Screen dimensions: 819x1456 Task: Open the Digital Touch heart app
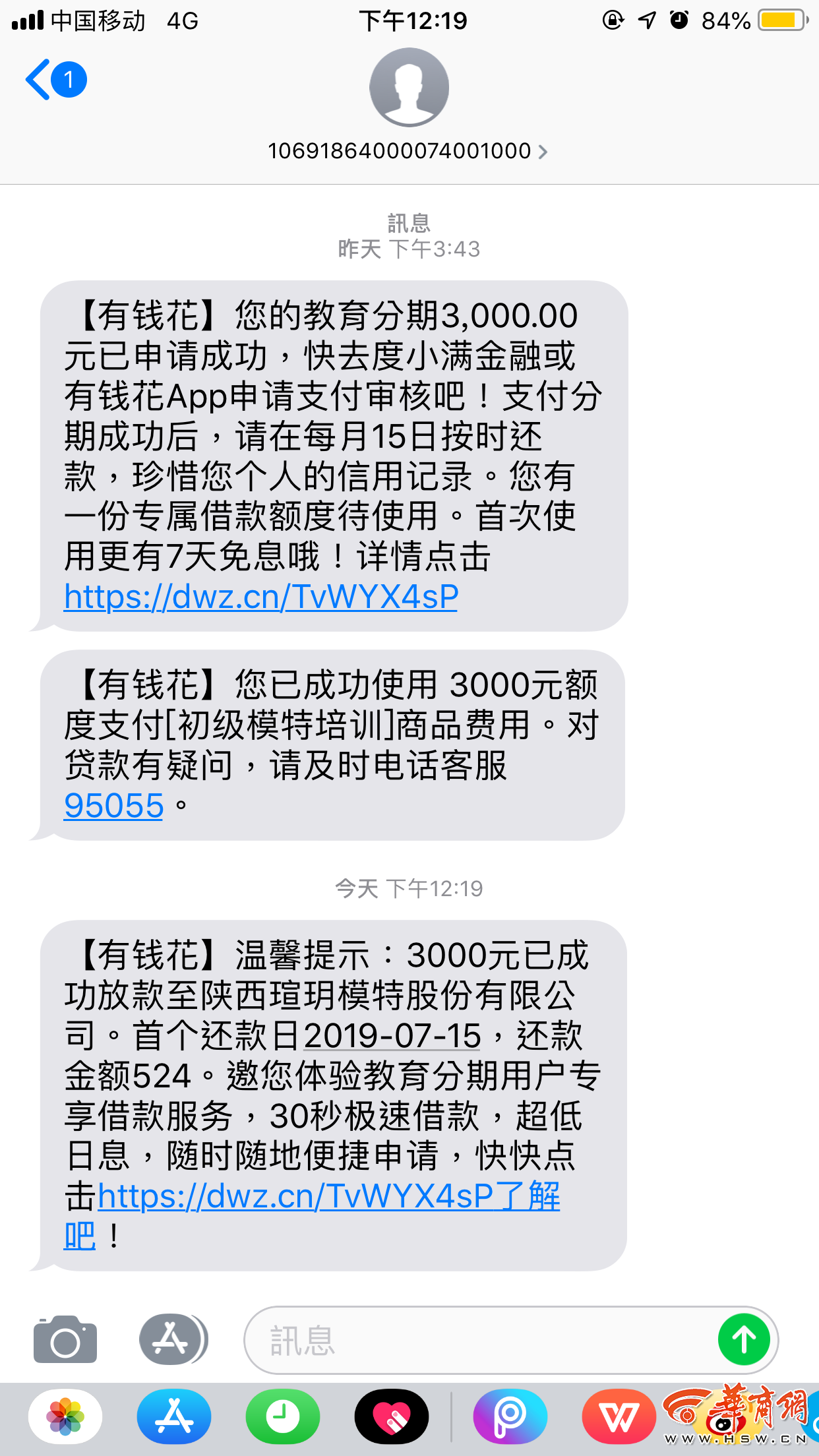tap(392, 1416)
